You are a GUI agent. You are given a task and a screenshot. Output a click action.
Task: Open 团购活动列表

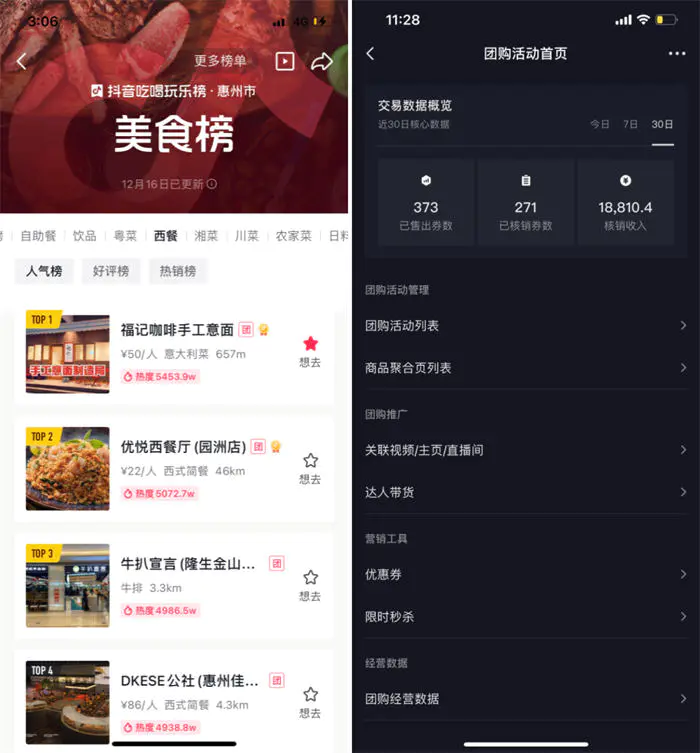click(x=525, y=326)
